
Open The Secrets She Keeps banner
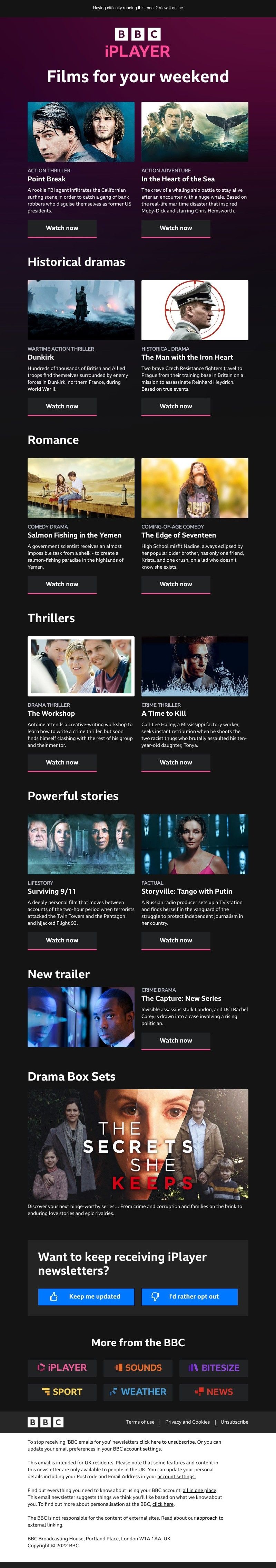click(x=138, y=1144)
